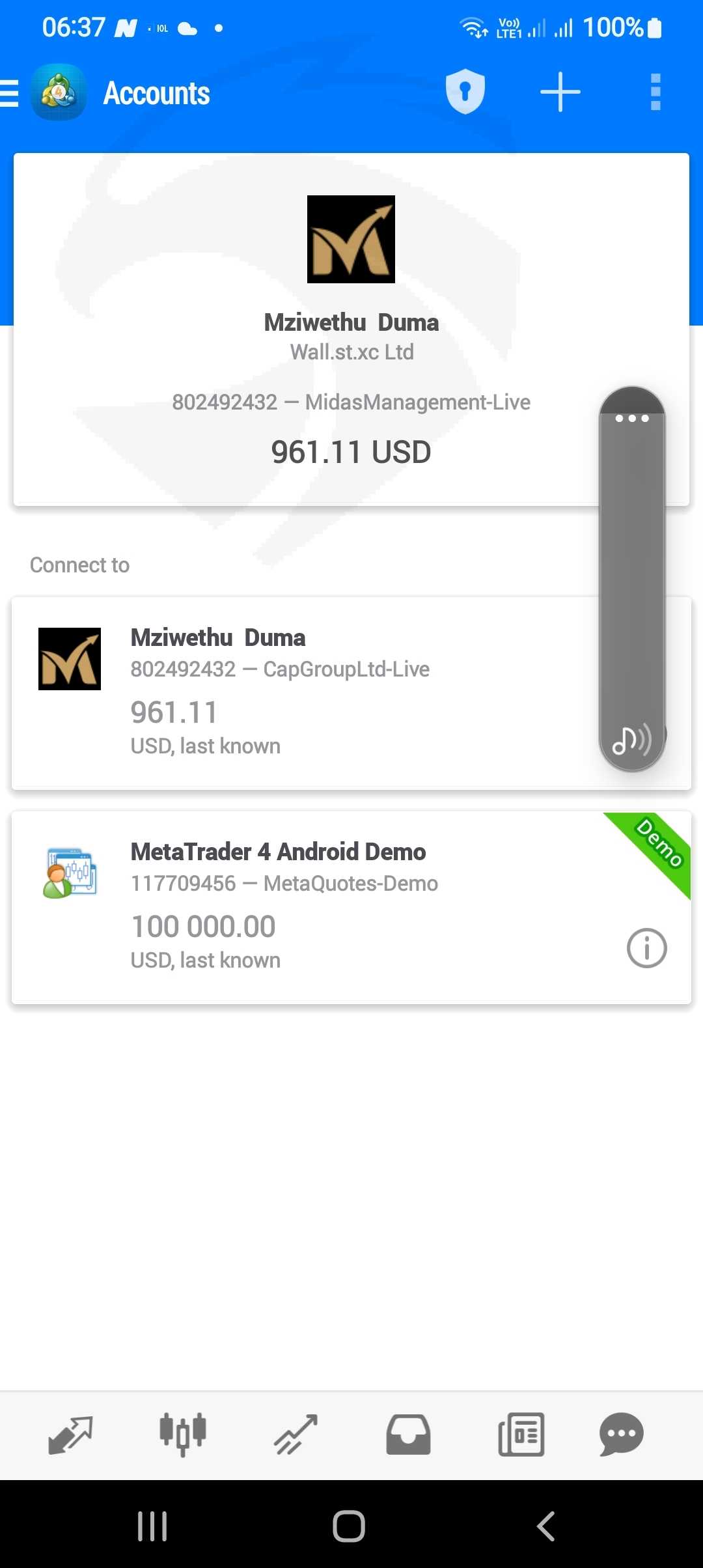This screenshot has height=1568, width=703.
Task: Open recent apps from navigation bar
Action: point(152,1526)
